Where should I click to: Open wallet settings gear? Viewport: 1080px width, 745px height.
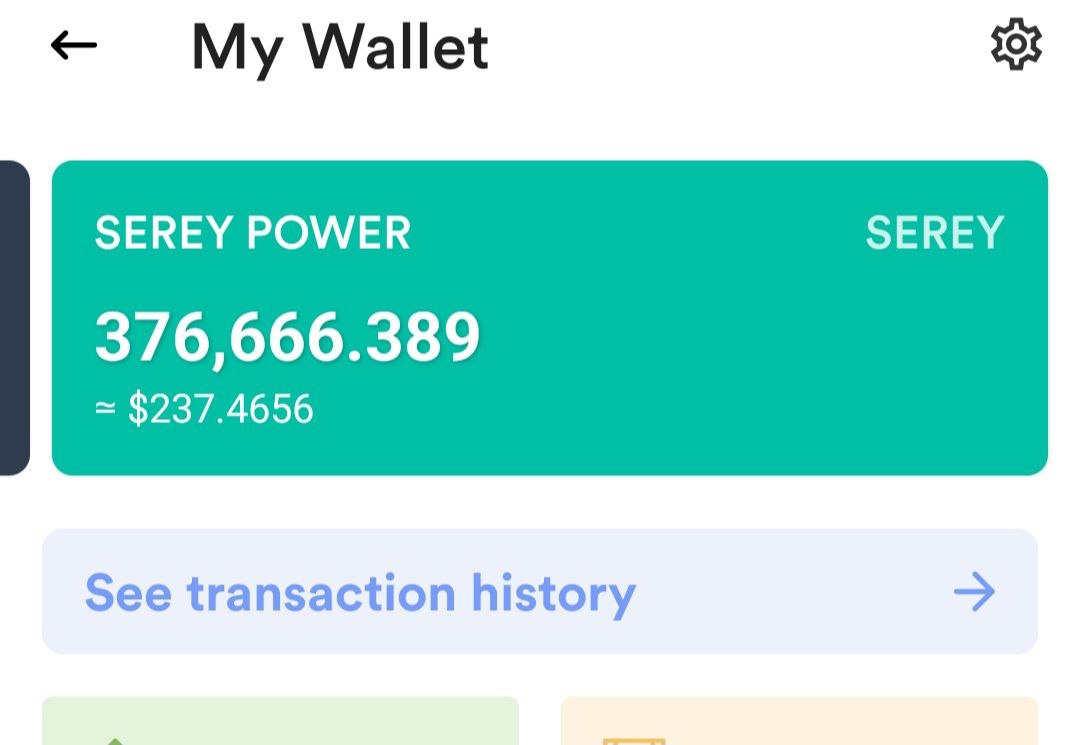pyautogui.click(x=1016, y=45)
